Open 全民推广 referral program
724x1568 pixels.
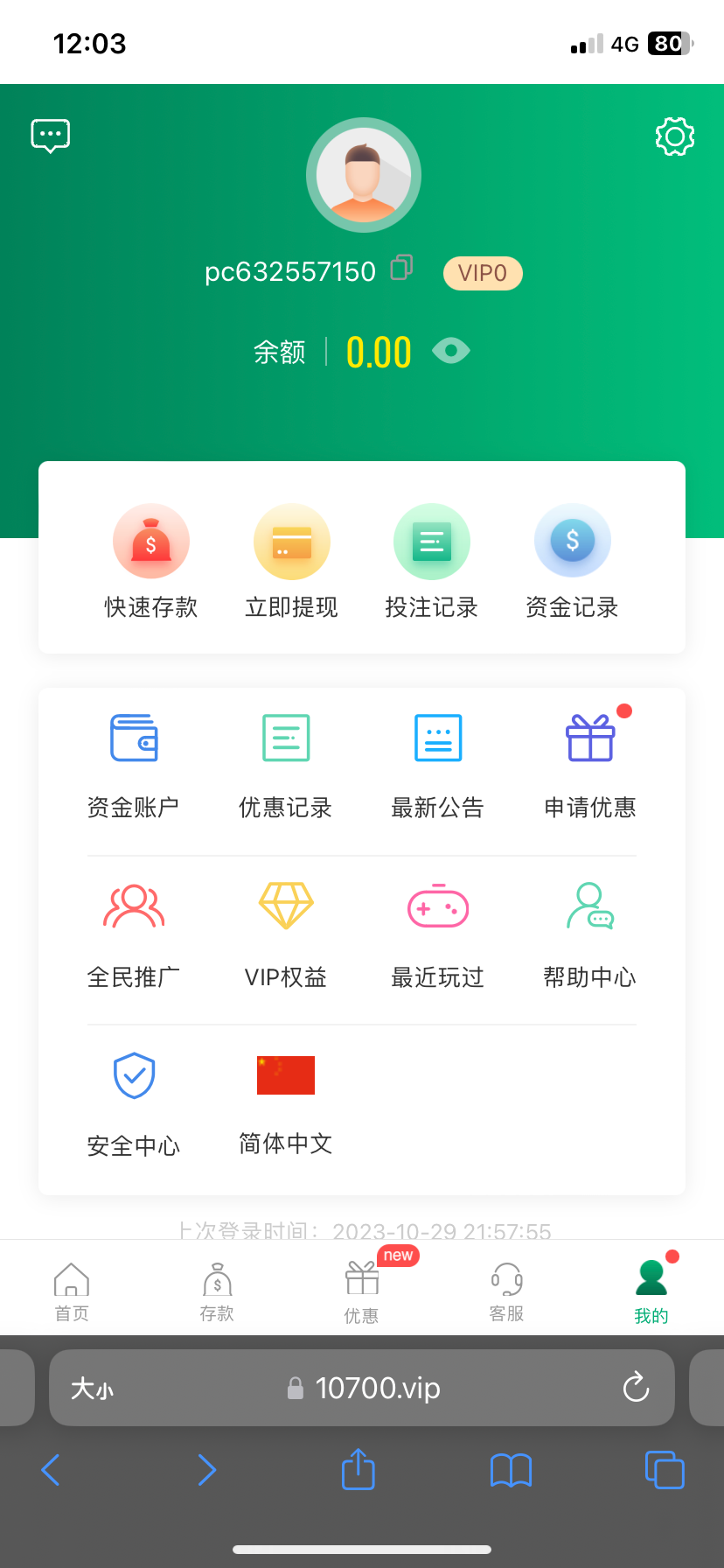(134, 934)
